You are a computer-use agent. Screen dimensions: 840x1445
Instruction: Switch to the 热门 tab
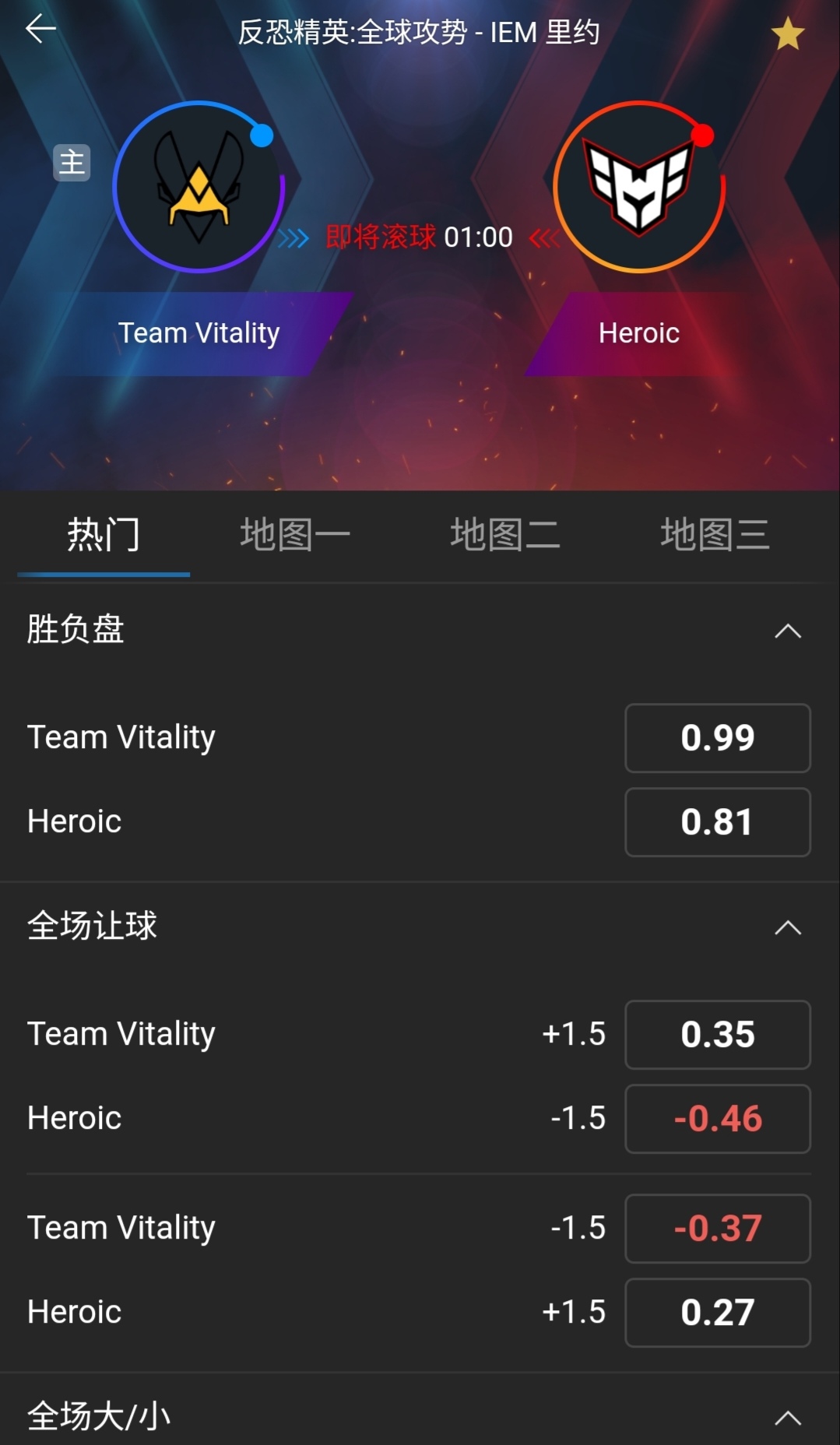point(104,535)
